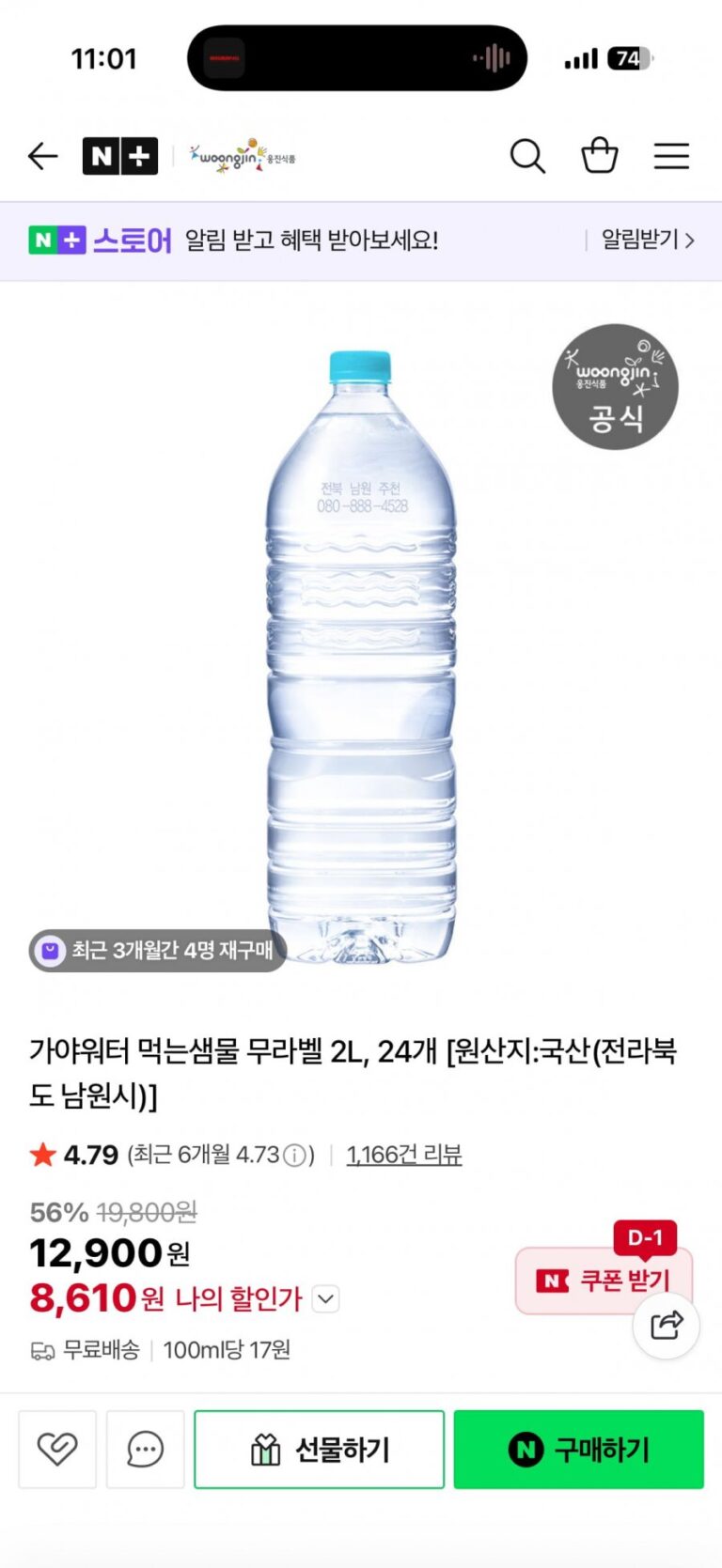
Task: Show rating info for 최근 6개월
Action: point(295,1156)
